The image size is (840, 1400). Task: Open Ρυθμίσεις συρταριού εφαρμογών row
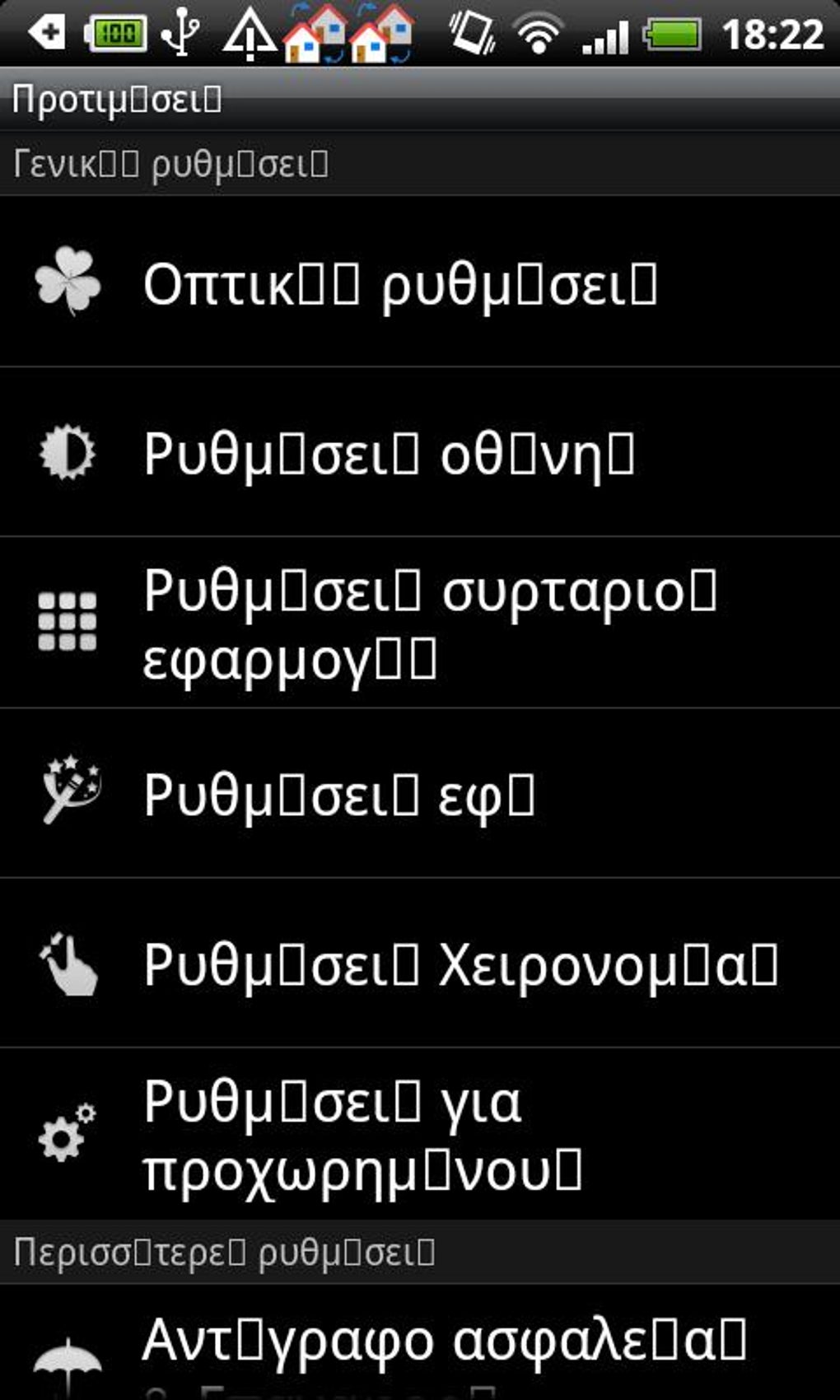(420, 623)
